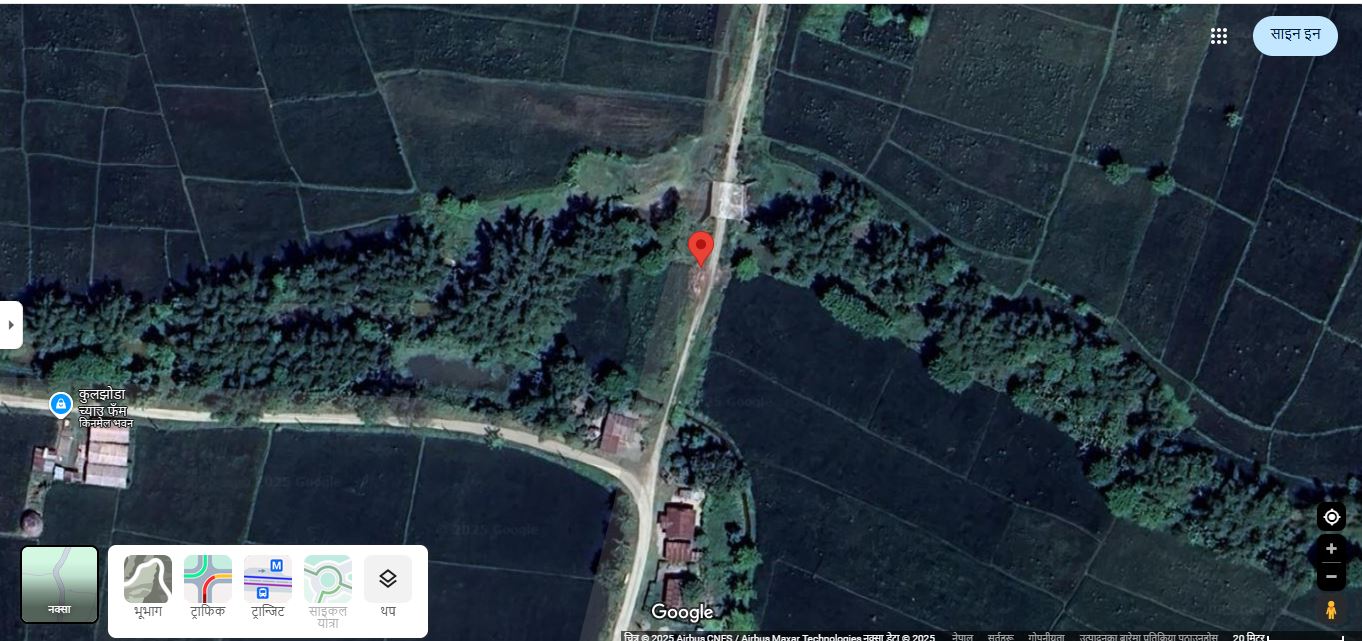Screen dimensions: 1362x641
Task: Zoom in with the plus button
Action: coord(1331,548)
